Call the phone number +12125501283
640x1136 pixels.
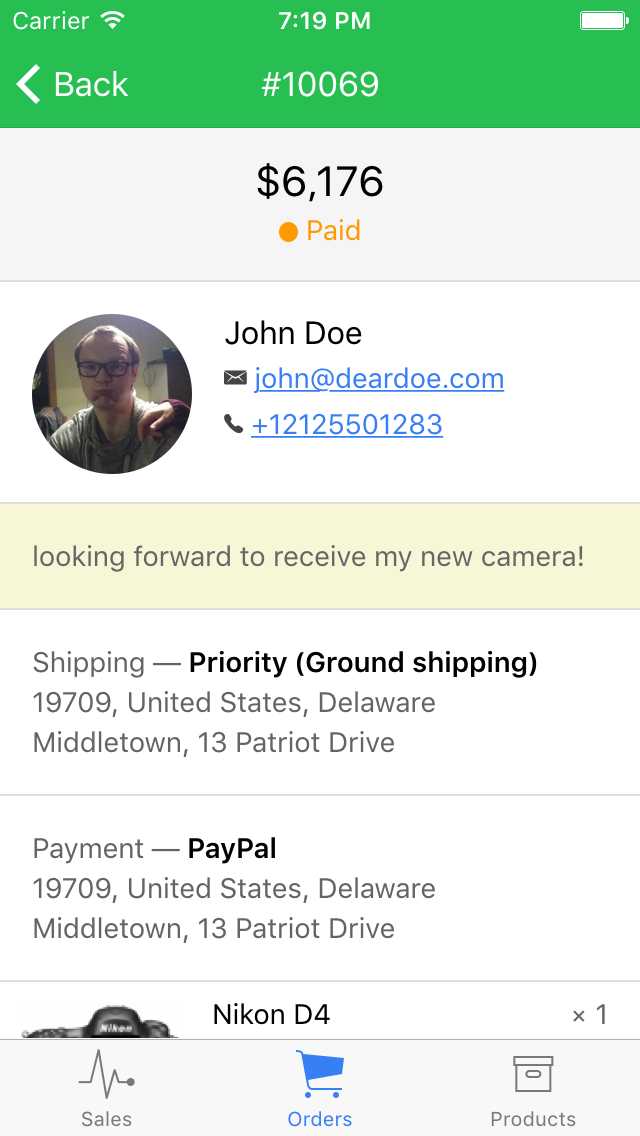tap(346, 425)
